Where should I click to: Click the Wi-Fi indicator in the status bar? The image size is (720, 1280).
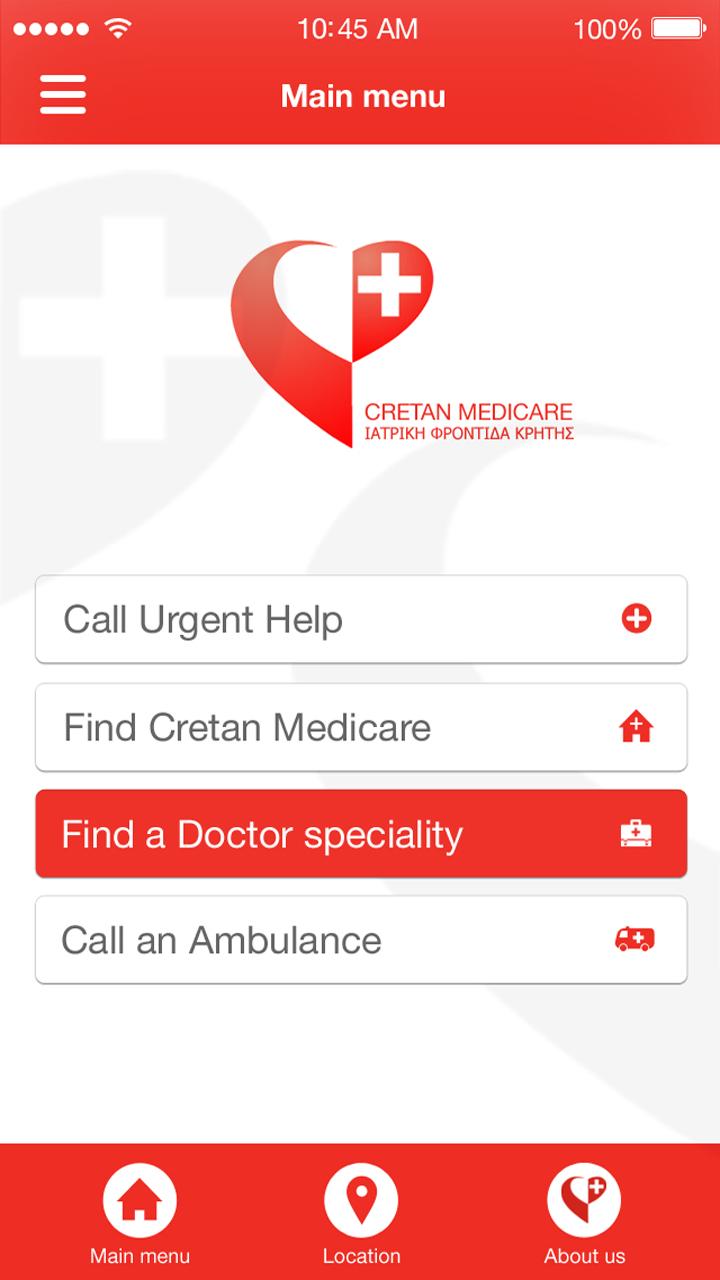coord(118,29)
